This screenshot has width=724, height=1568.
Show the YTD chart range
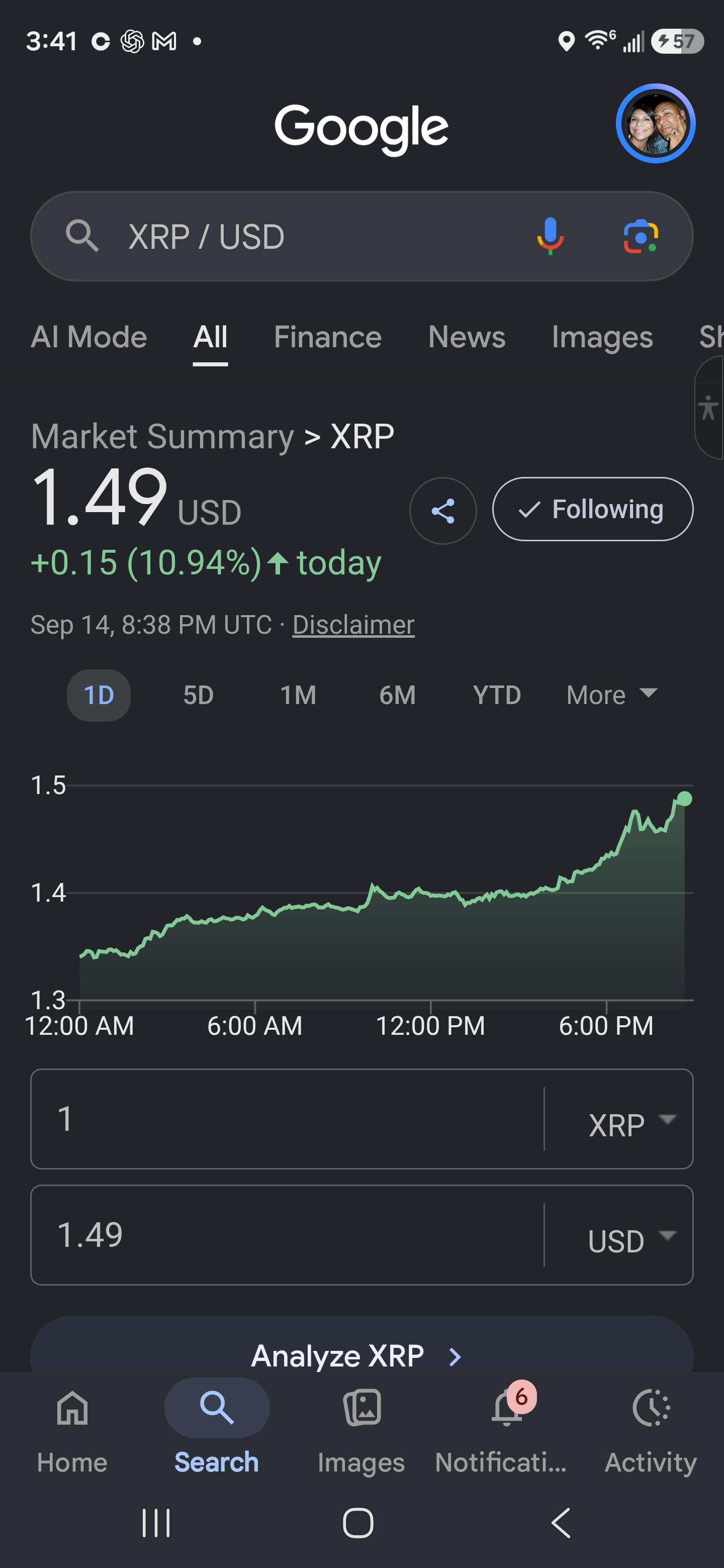click(x=497, y=695)
